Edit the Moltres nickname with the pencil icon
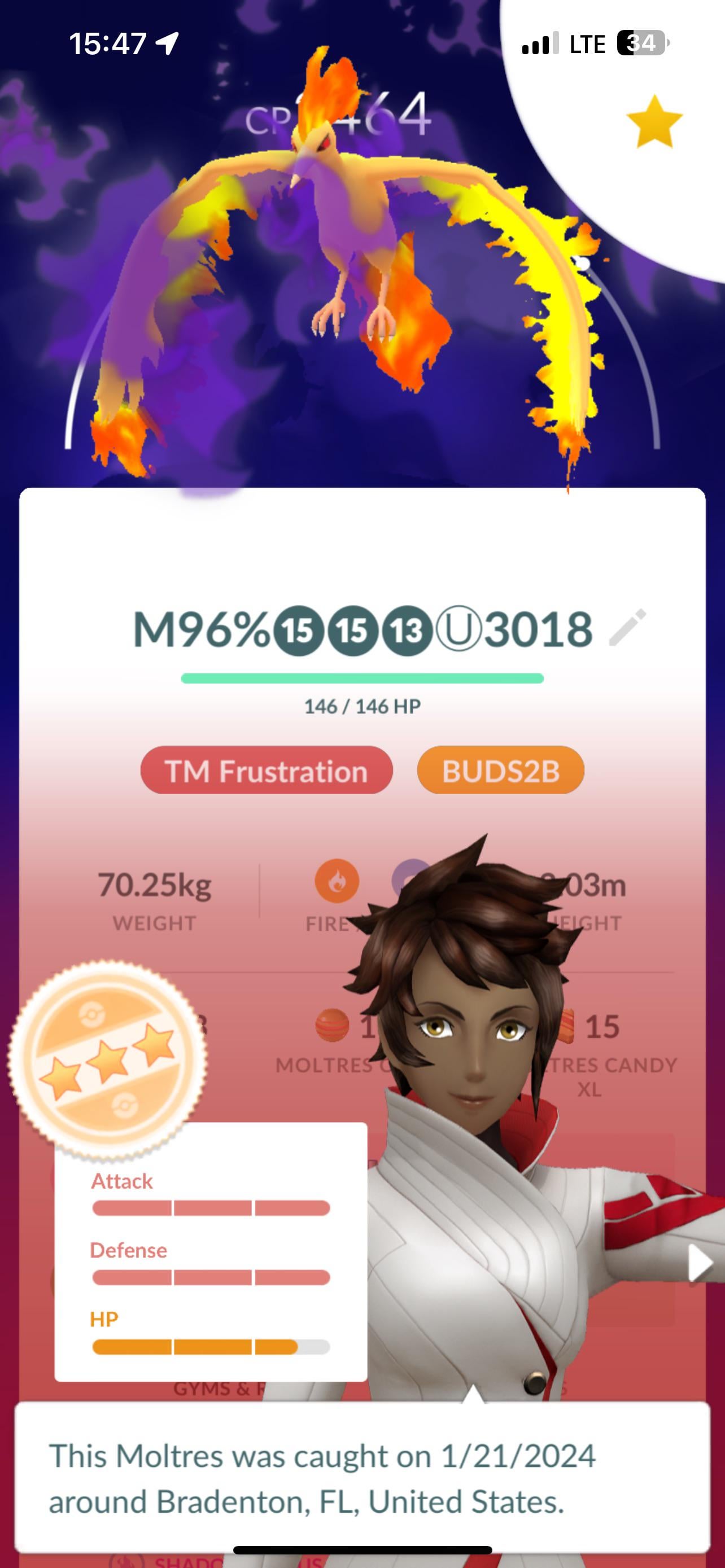 click(627, 627)
